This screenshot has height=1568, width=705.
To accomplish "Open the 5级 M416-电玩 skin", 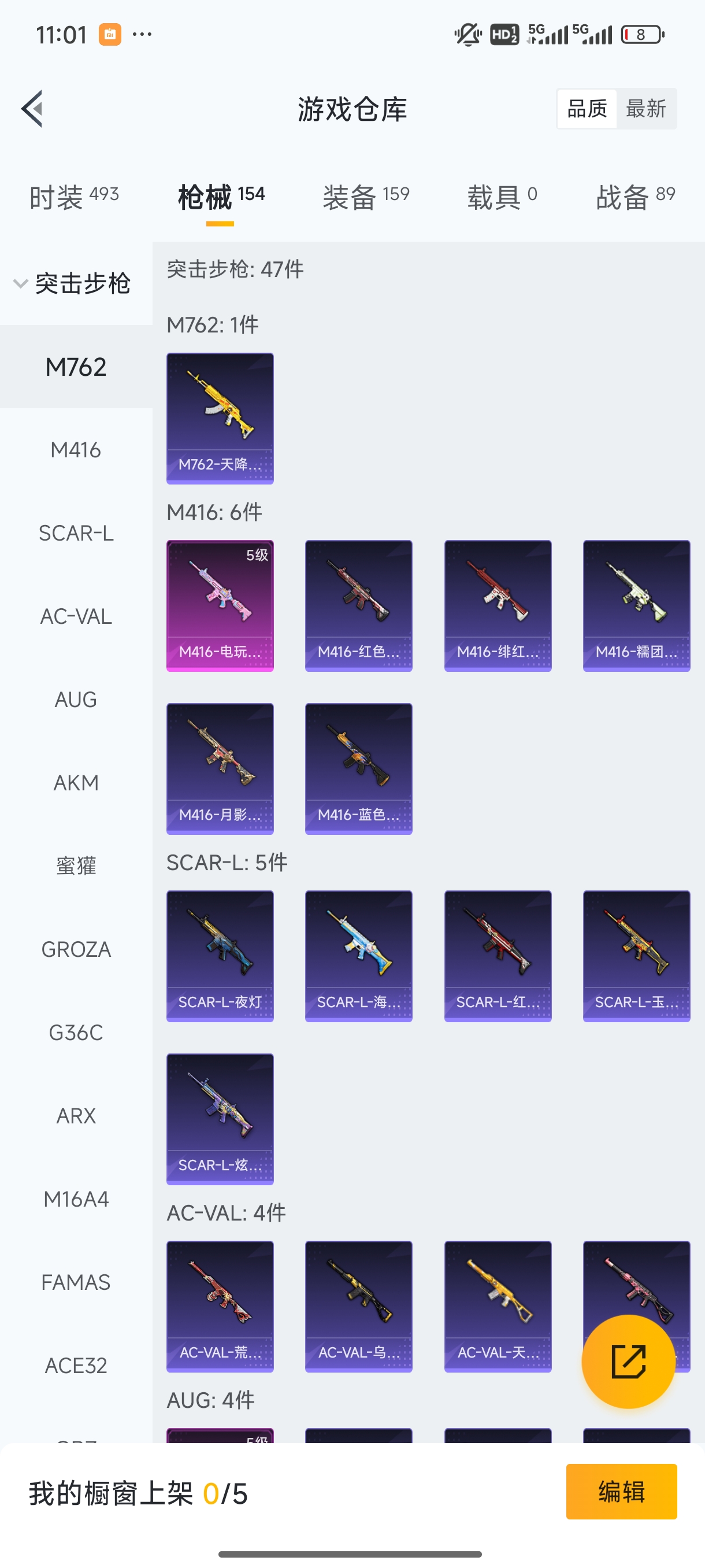I will [220, 606].
